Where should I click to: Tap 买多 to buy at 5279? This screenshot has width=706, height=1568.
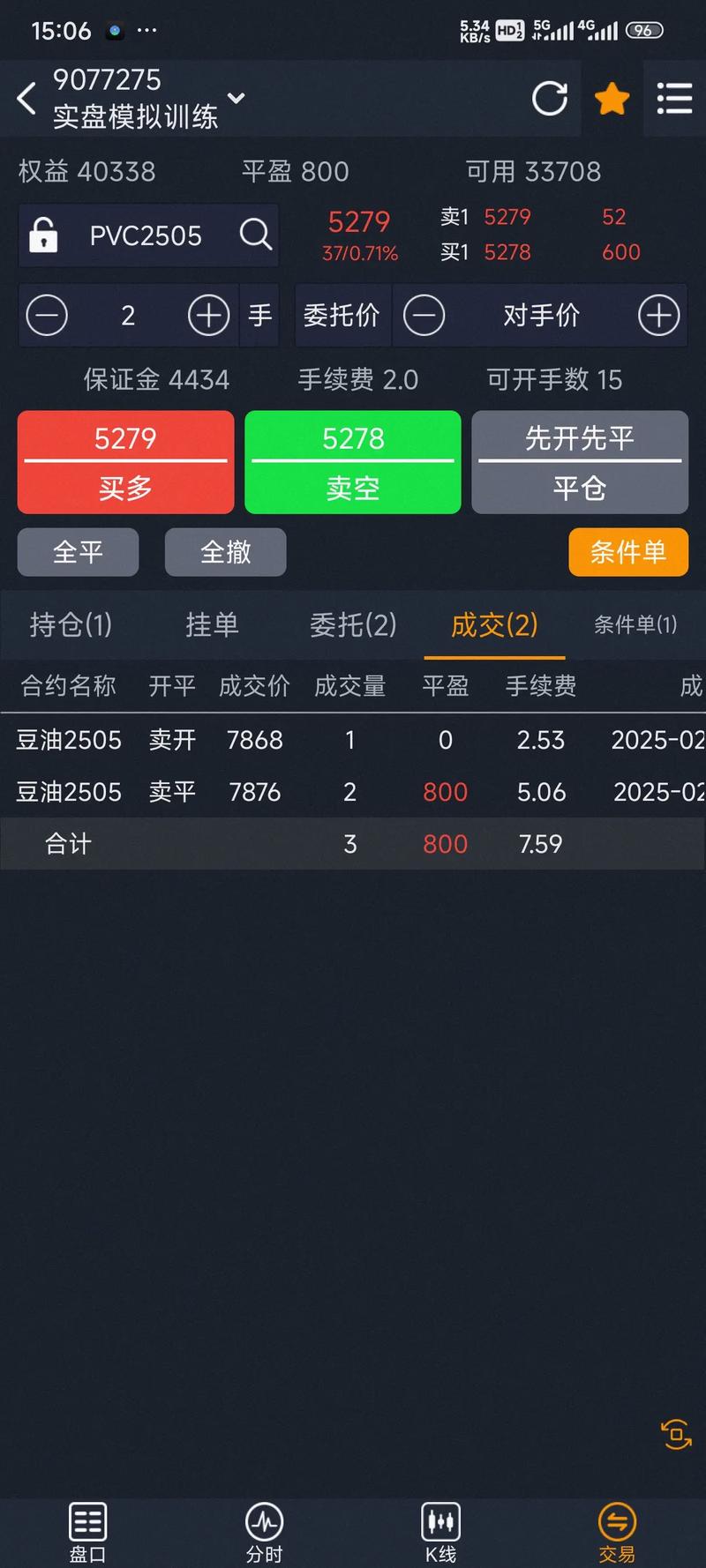point(124,462)
